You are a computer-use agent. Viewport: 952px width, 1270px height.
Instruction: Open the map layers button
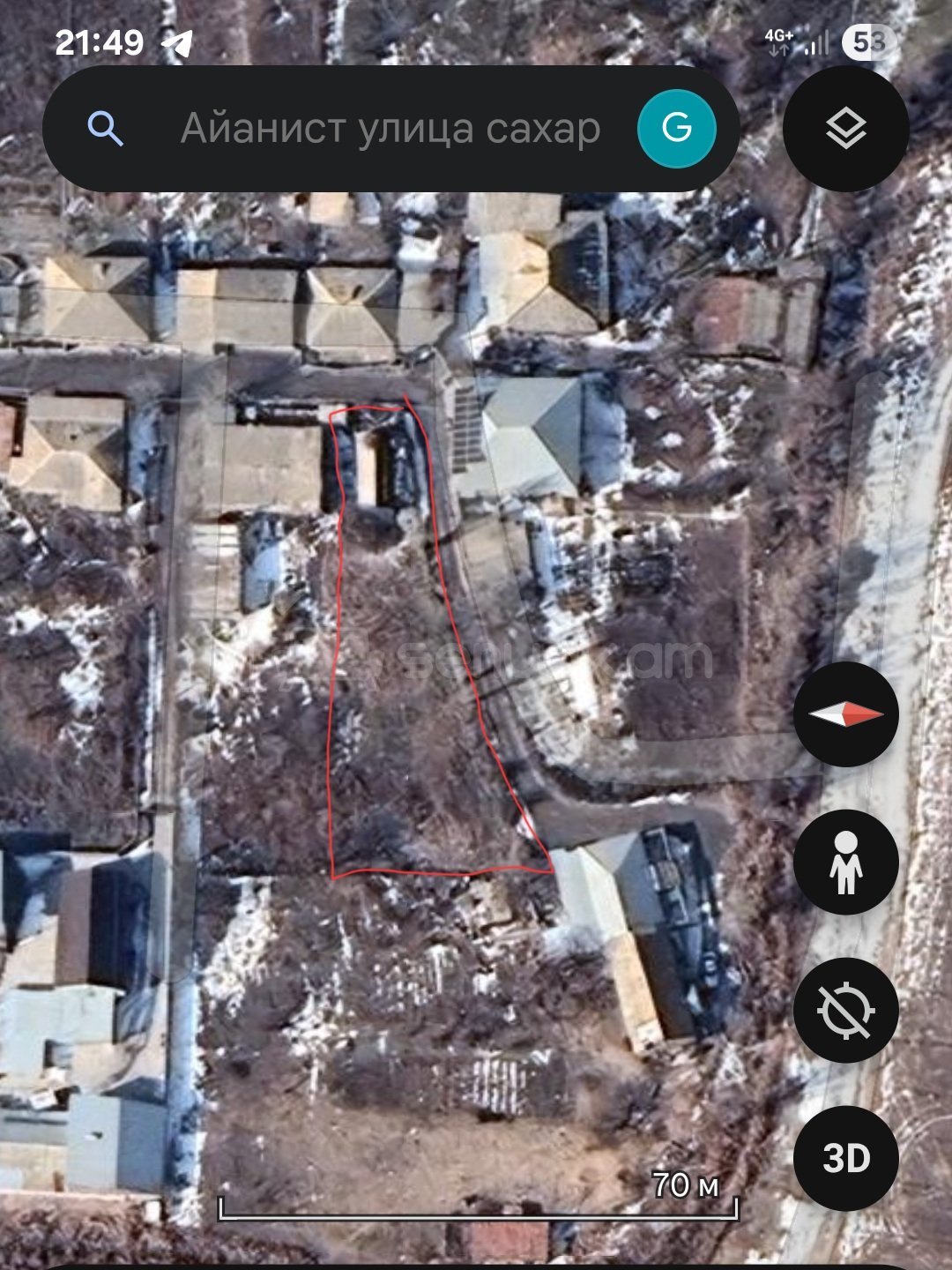tap(845, 129)
